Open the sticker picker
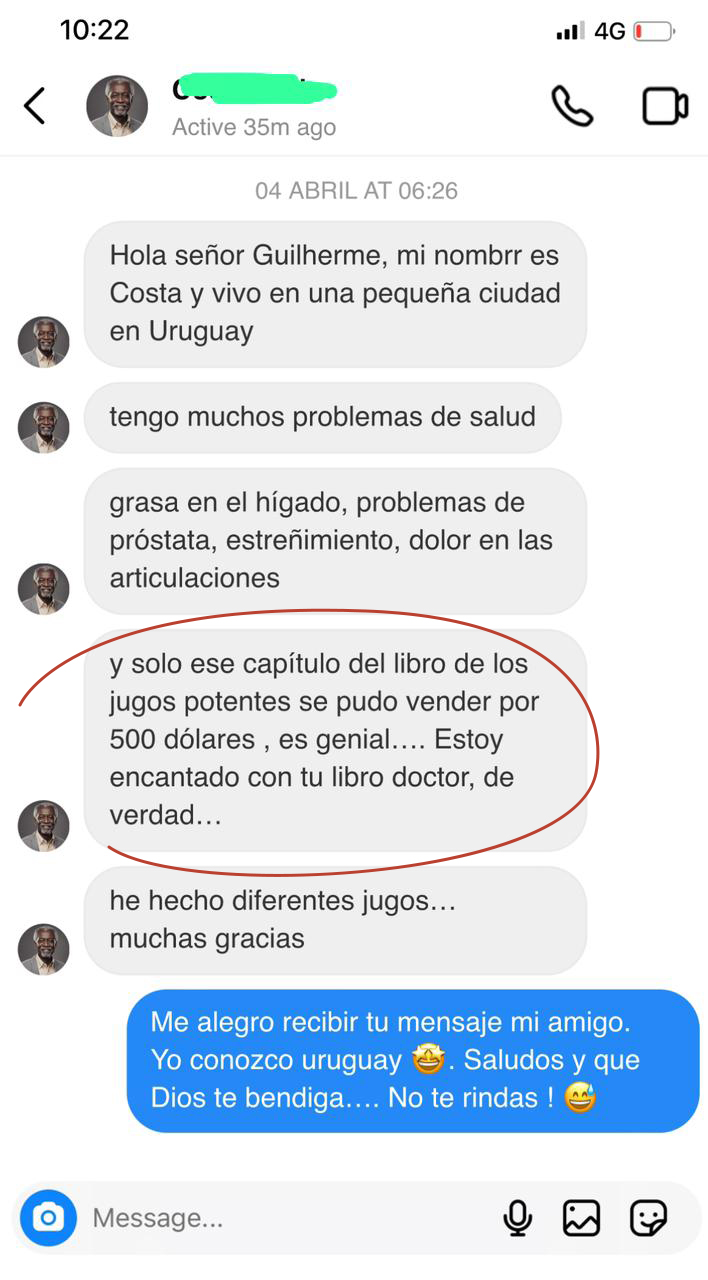This screenshot has width=708, height=1280. click(648, 1217)
